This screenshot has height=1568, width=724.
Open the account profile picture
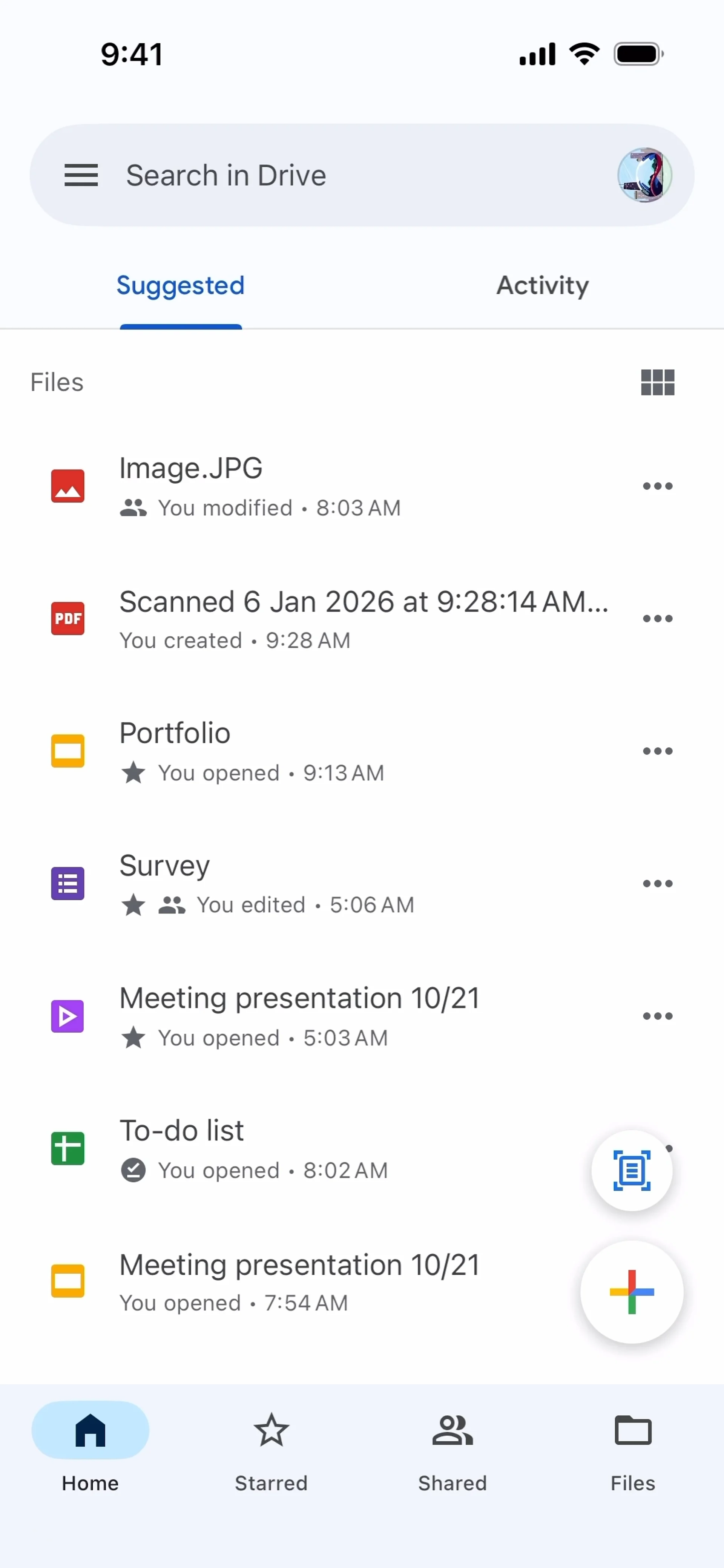[x=644, y=175]
